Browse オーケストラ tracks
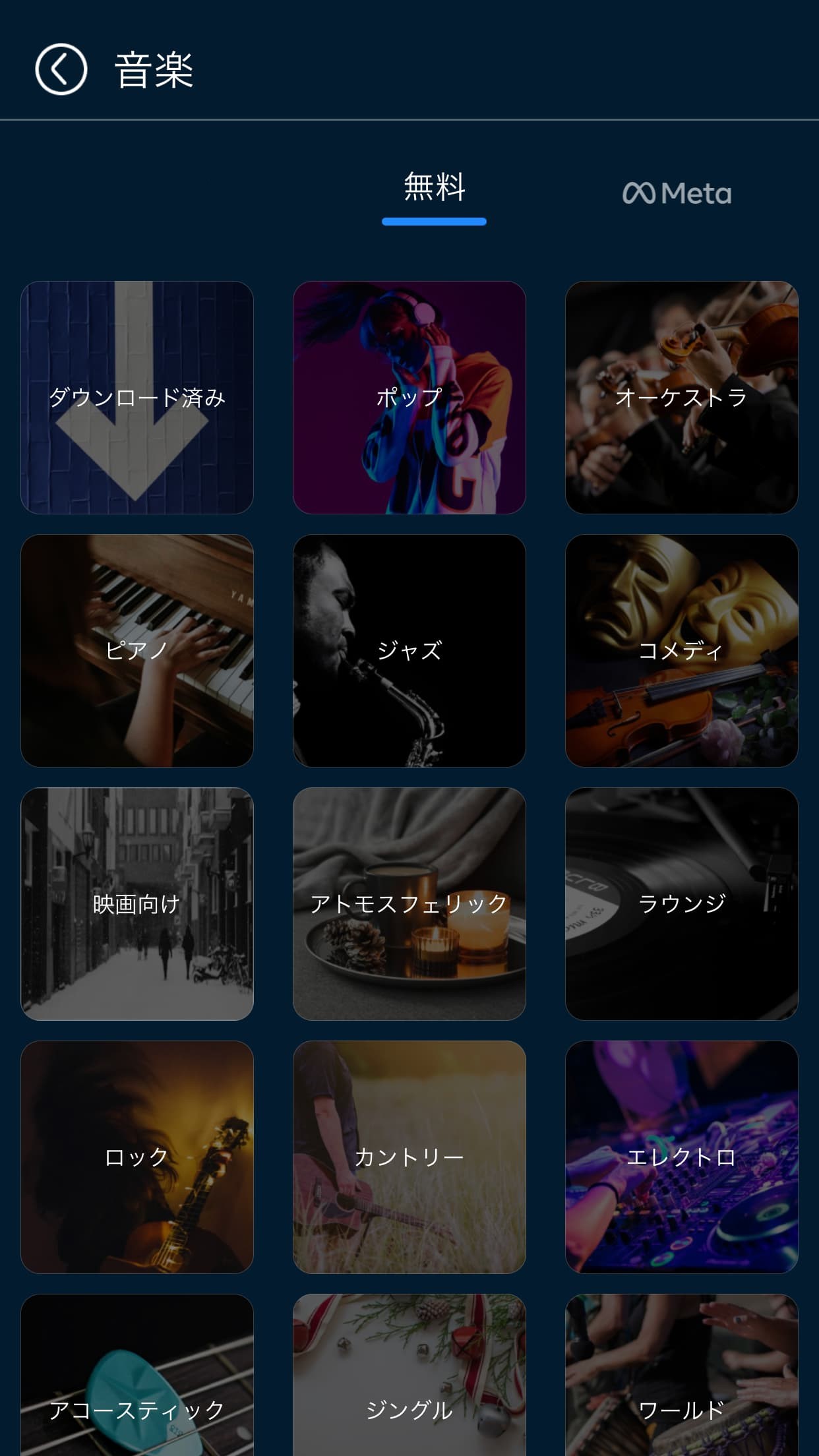This screenshot has height=1456, width=819. (x=682, y=398)
